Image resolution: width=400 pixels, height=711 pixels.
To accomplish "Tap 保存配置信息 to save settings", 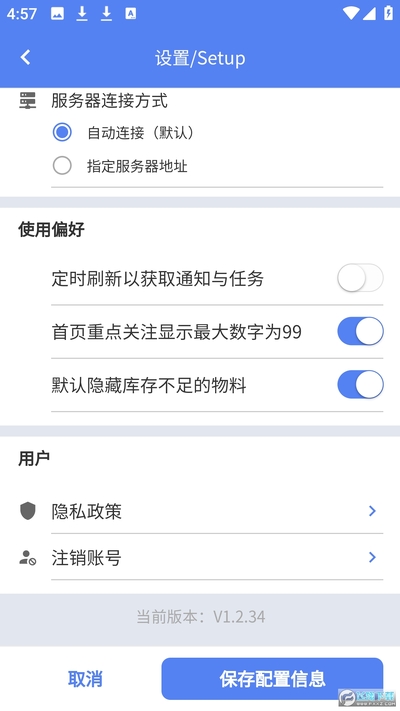I will (x=272, y=679).
